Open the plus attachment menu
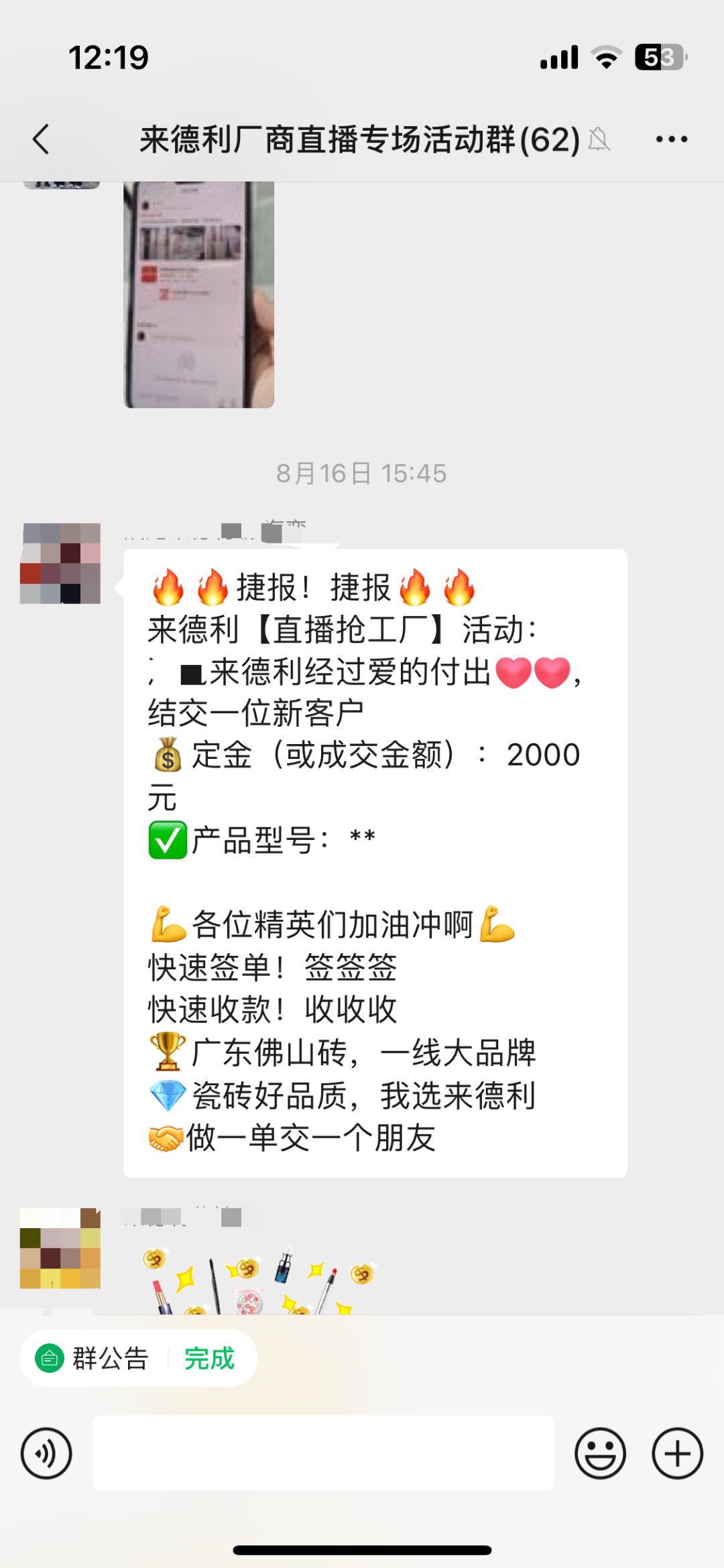 (x=677, y=1453)
